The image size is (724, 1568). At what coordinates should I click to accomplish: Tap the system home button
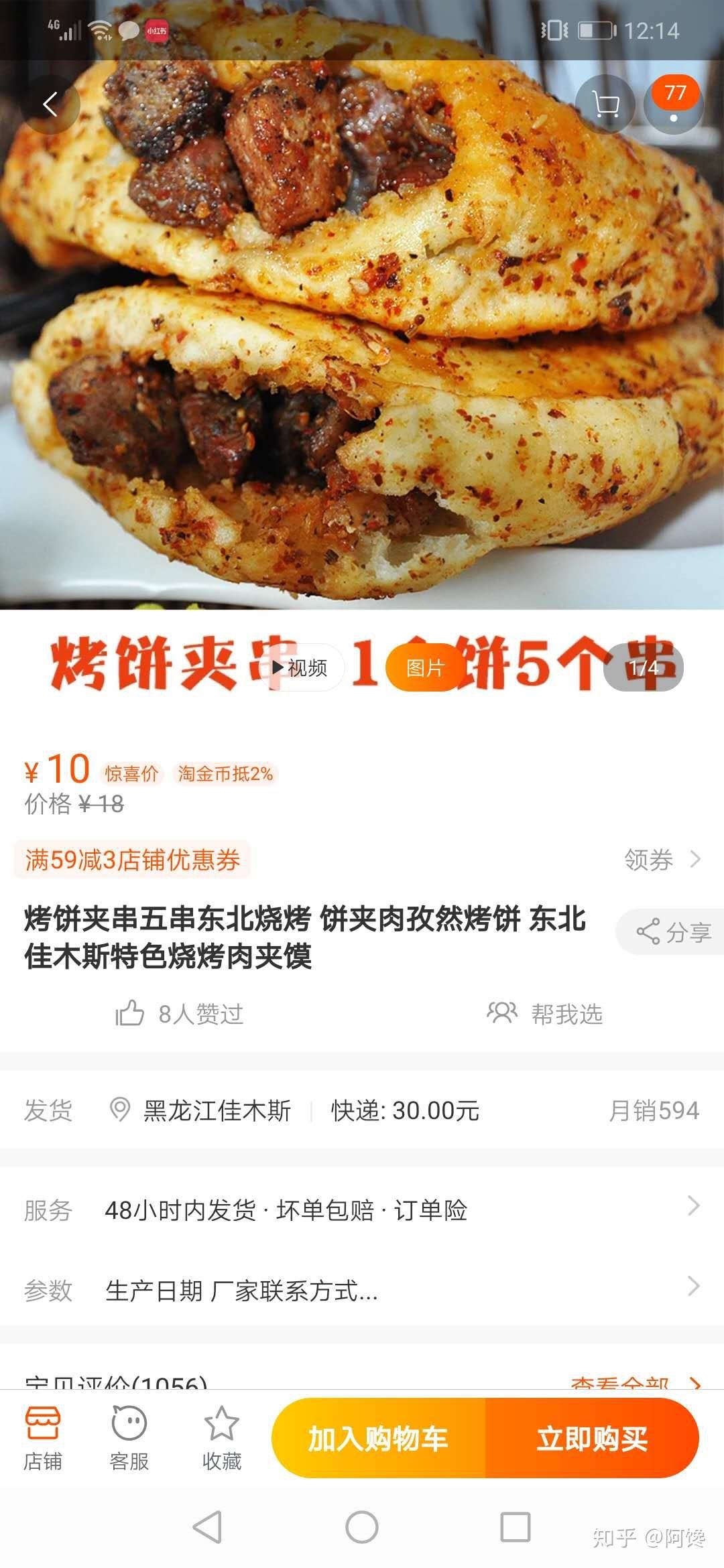pyautogui.click(x=362, y=1528)
